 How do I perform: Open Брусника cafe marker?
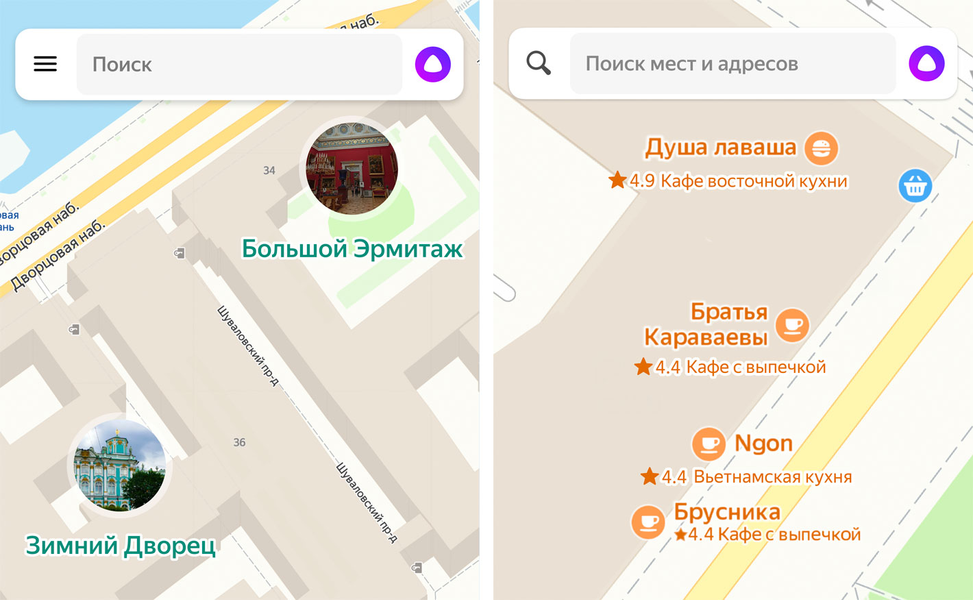click(648, 521)
